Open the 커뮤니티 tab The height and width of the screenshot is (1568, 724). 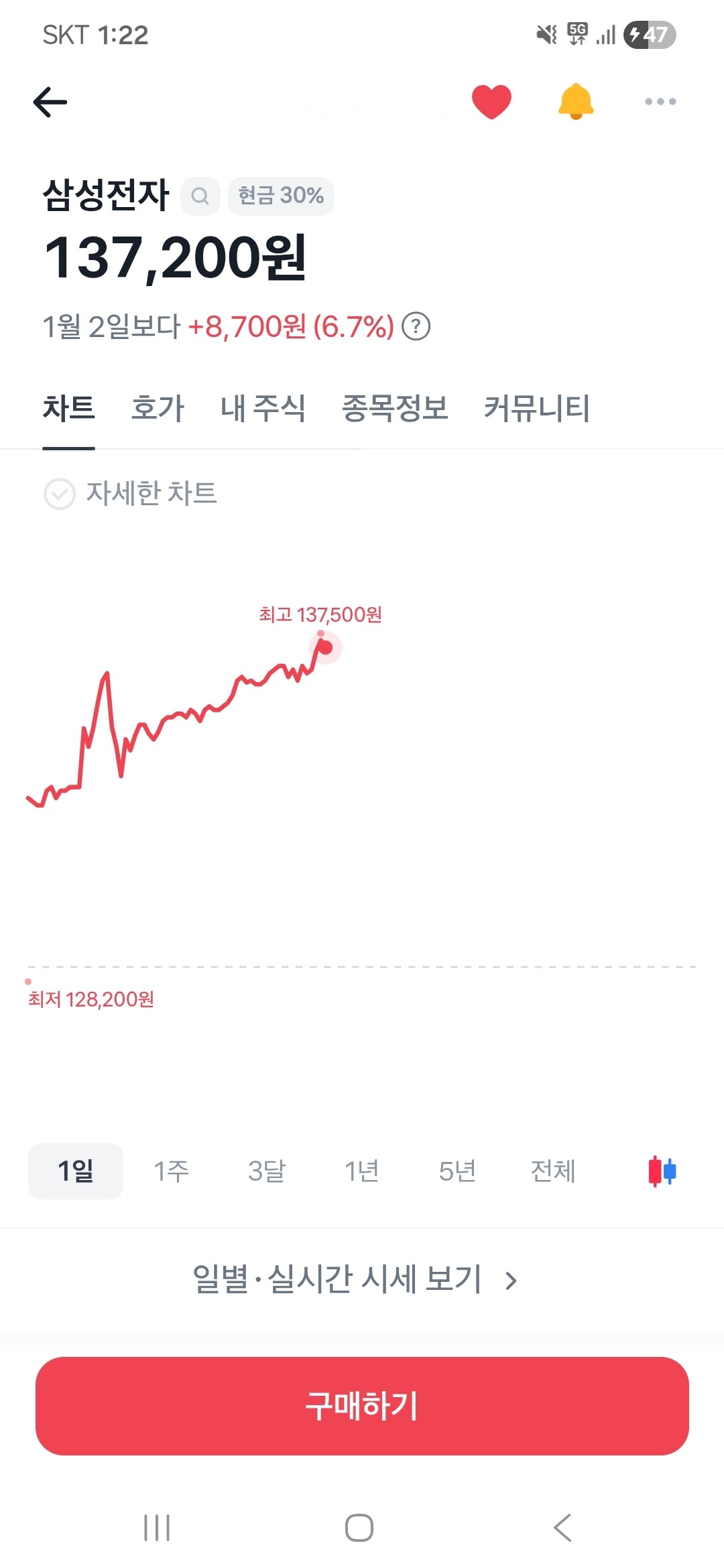[x=536, y=408]
